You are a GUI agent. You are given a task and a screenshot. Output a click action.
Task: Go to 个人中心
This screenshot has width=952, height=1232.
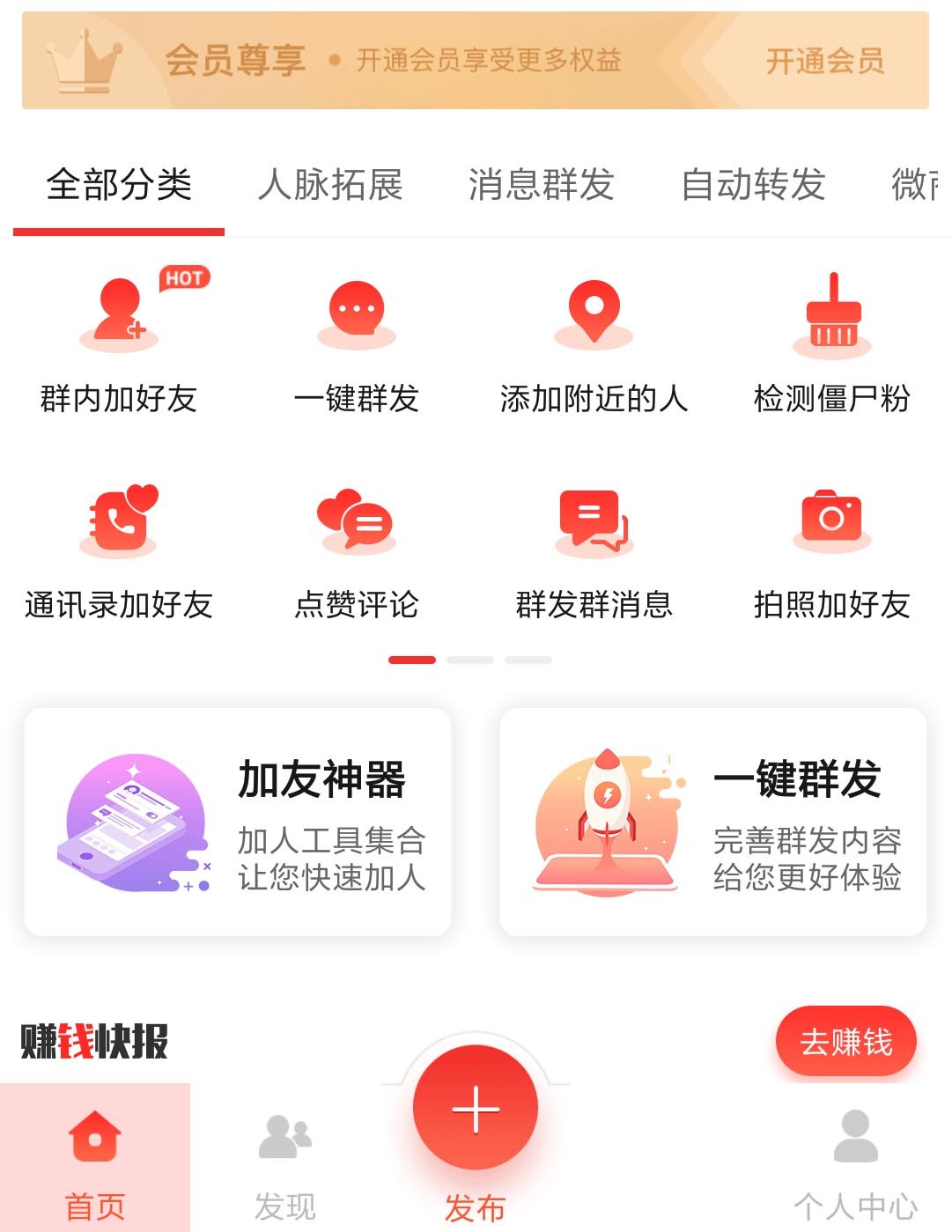(x=851, y=1154)
